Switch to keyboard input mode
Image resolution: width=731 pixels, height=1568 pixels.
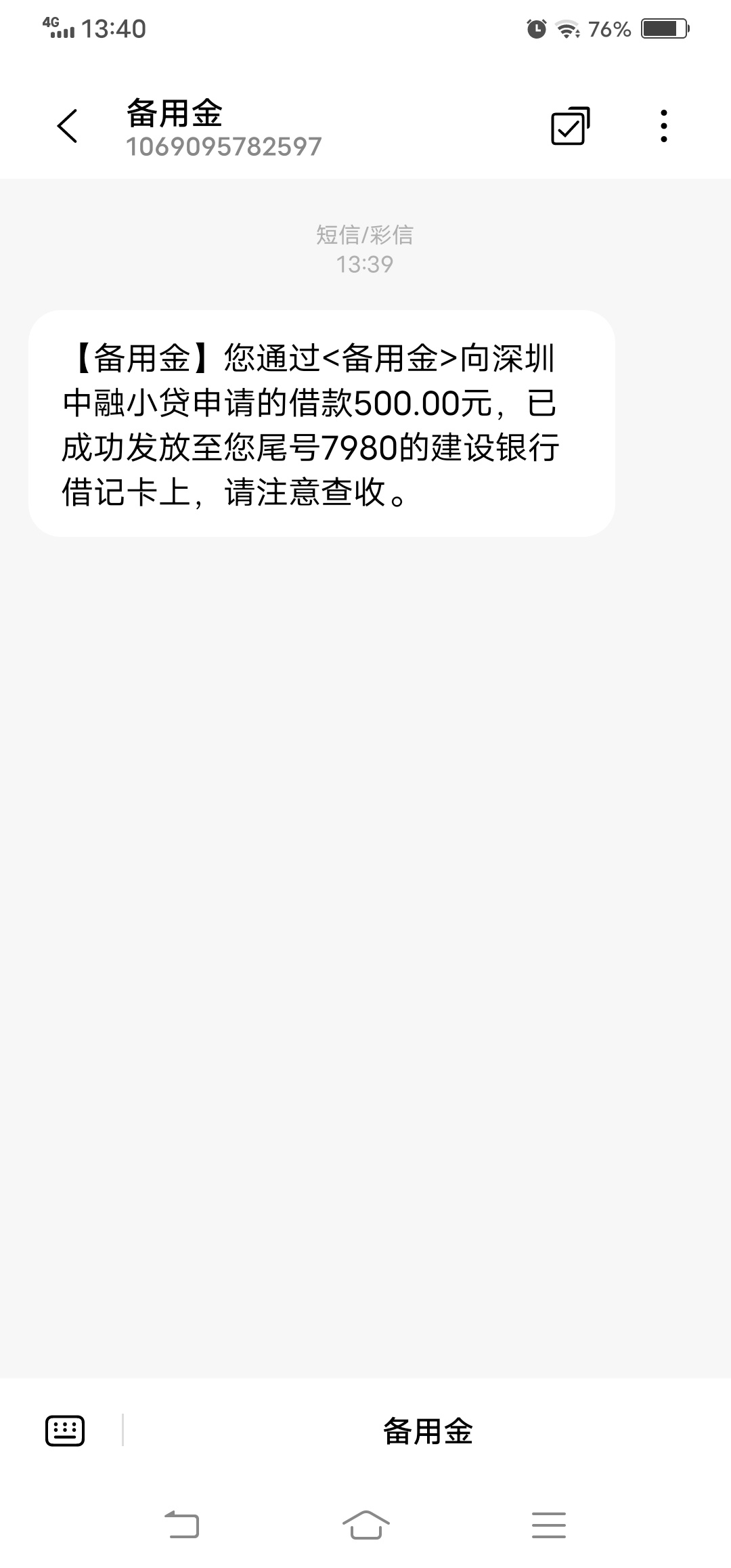click(65, 1431)
